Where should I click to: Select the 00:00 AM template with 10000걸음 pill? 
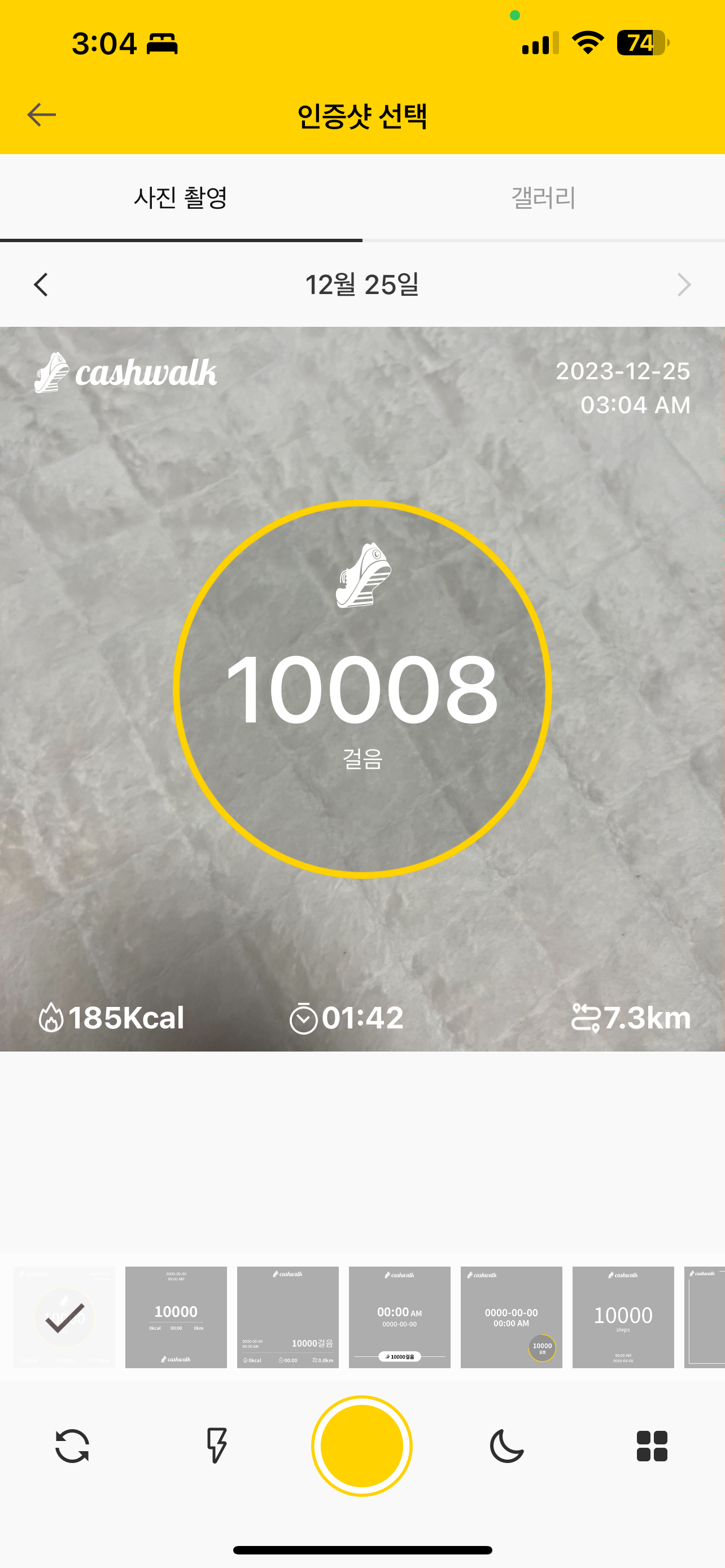tap(399, 1318)
